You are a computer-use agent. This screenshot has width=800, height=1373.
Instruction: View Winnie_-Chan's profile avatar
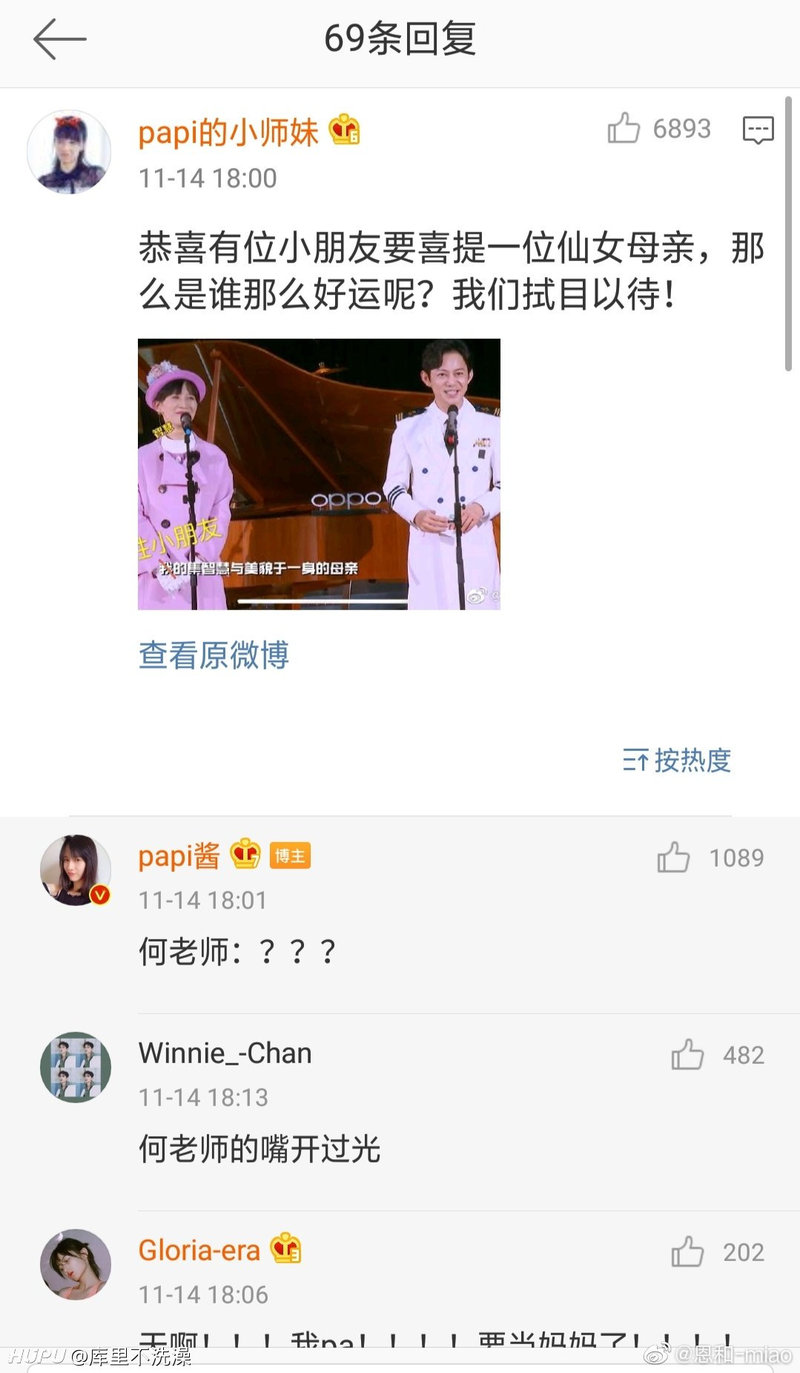point(75,1067)
